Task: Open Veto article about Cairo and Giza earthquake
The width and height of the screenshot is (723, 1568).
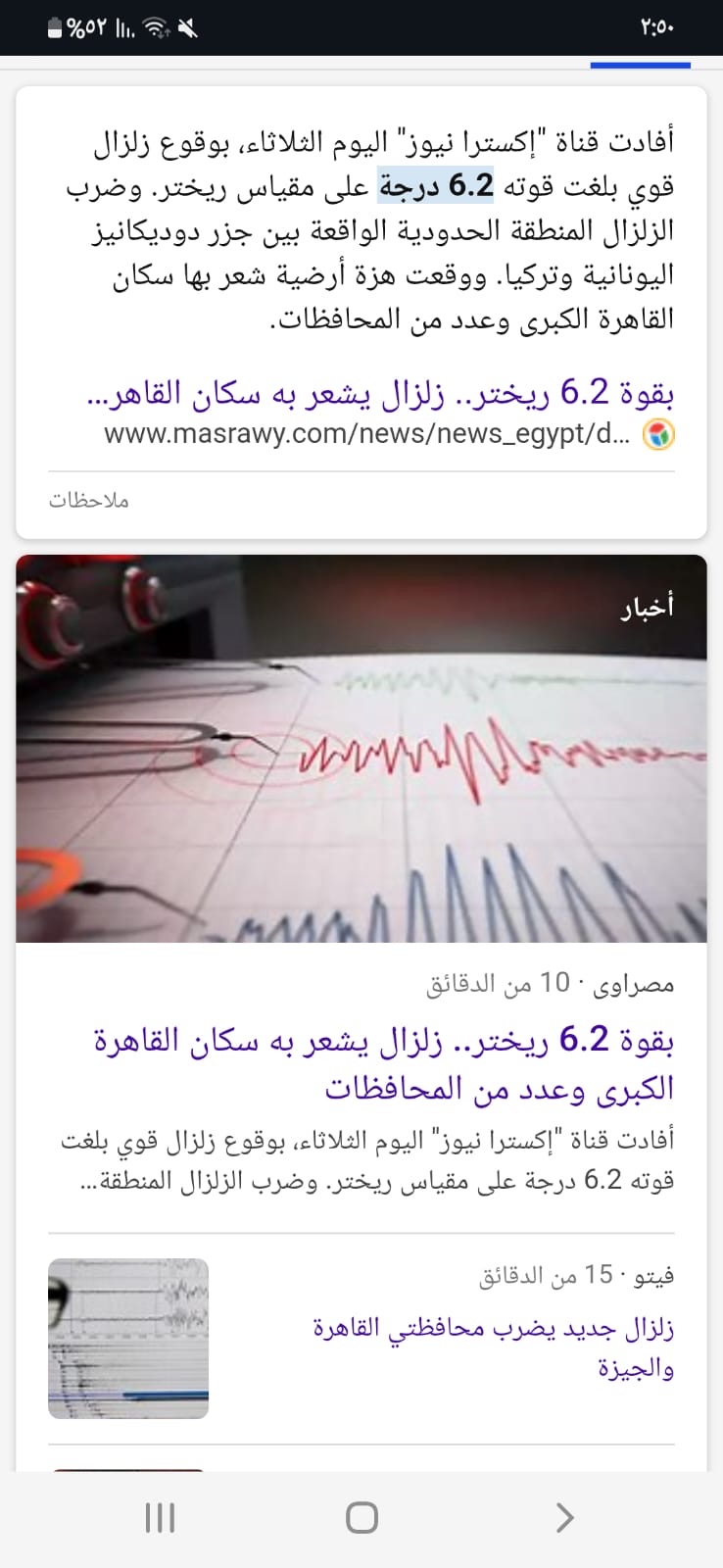Action: point(494,1347)
